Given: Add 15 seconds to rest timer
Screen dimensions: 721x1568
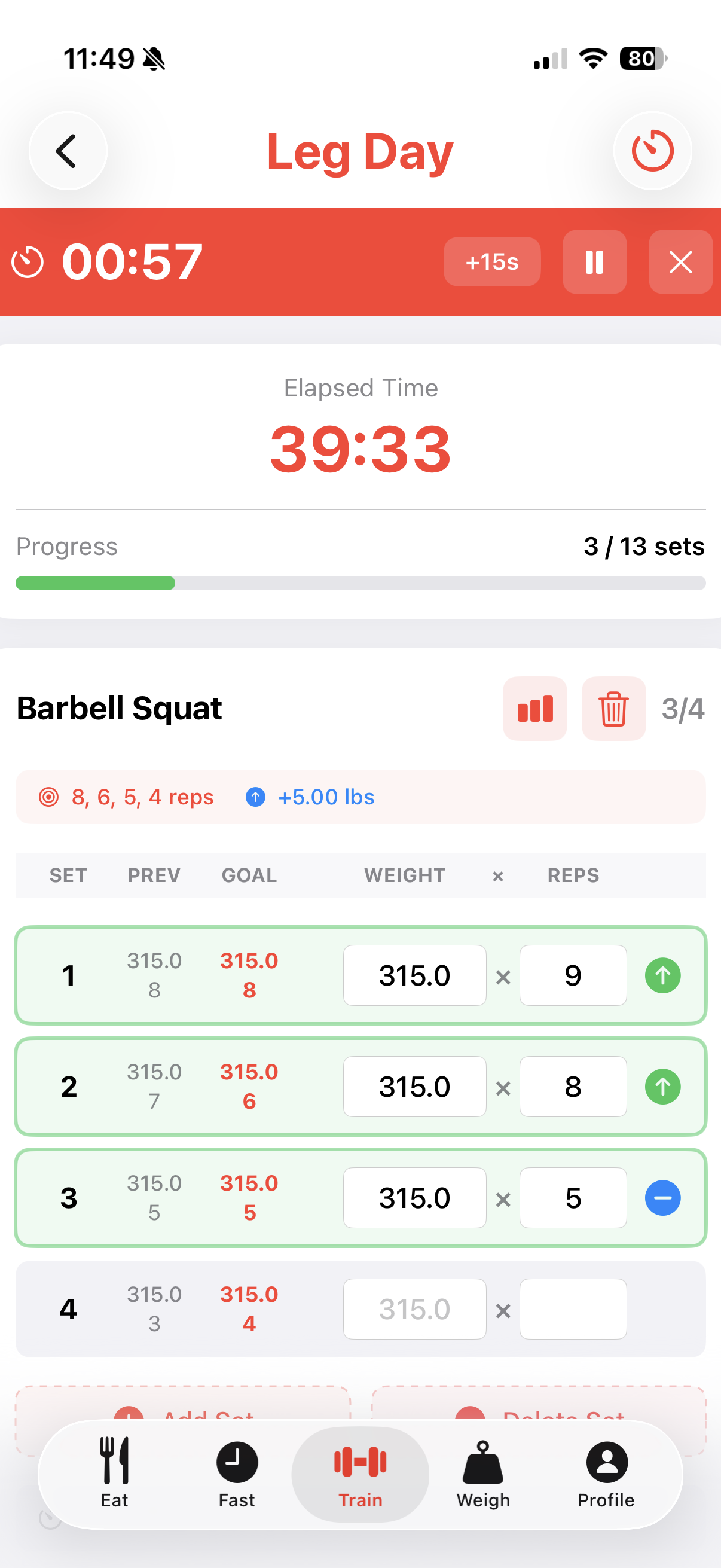Looking at the screenshot, I should pos(492,263).
